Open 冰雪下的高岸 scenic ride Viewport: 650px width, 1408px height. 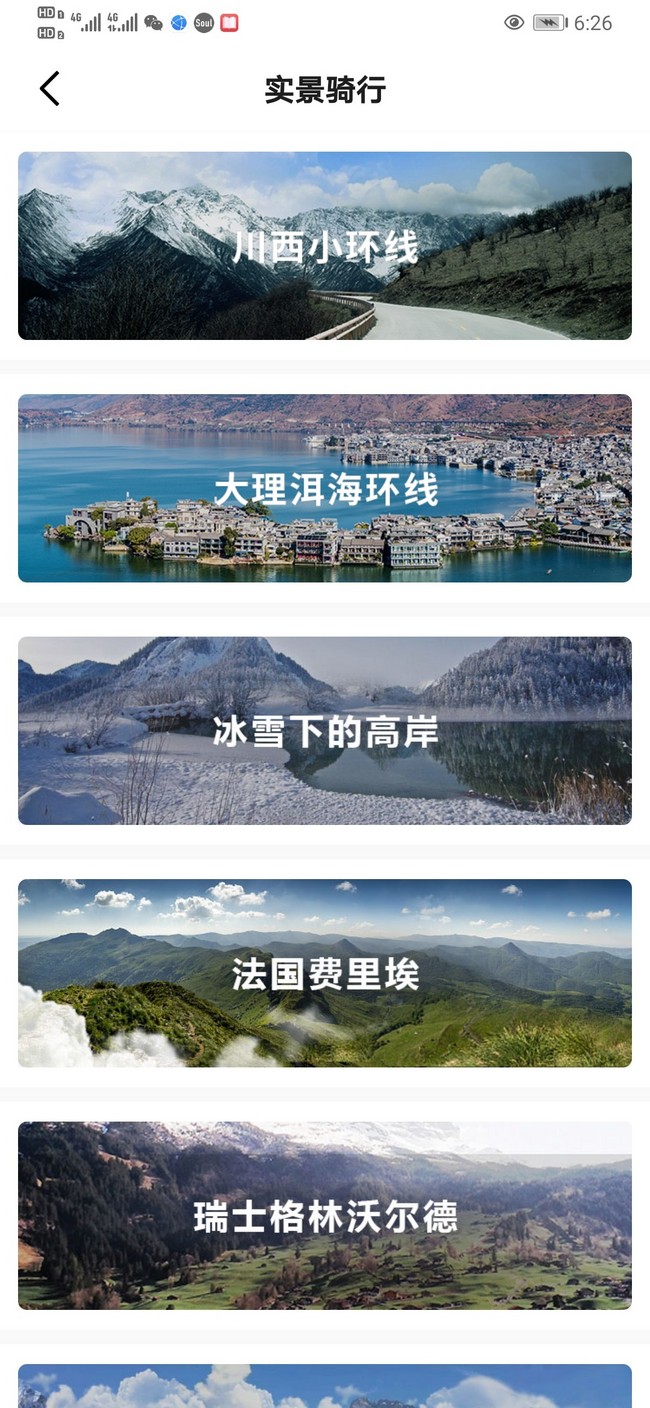325,731
